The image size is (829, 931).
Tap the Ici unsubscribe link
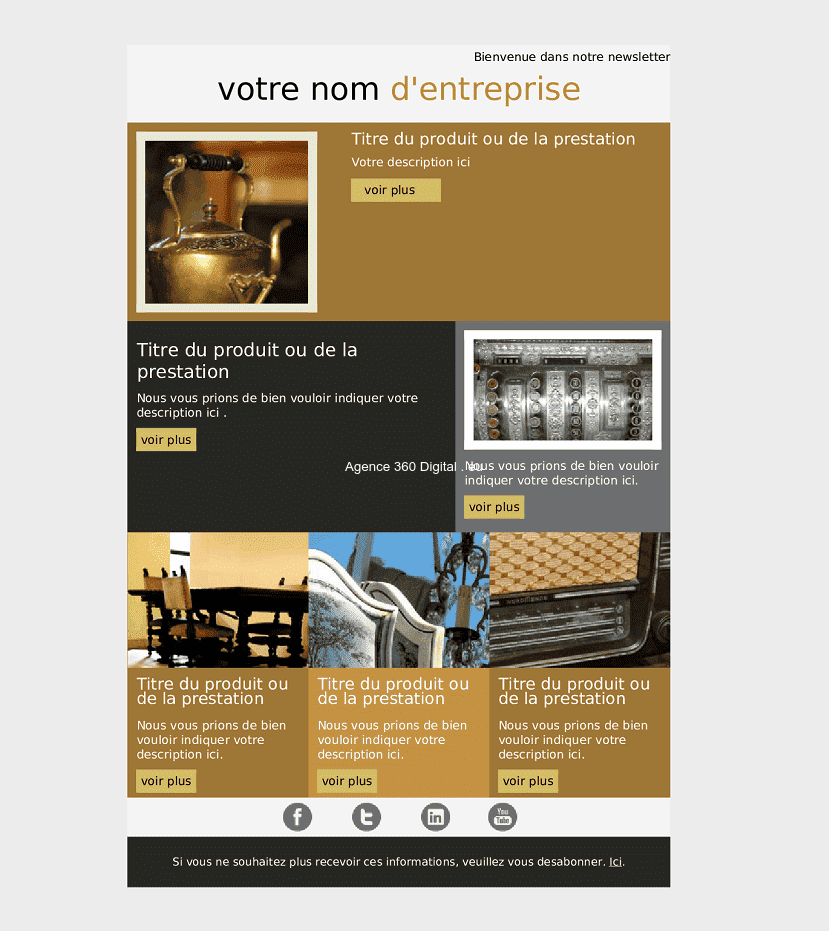click(x=616, y=862)
